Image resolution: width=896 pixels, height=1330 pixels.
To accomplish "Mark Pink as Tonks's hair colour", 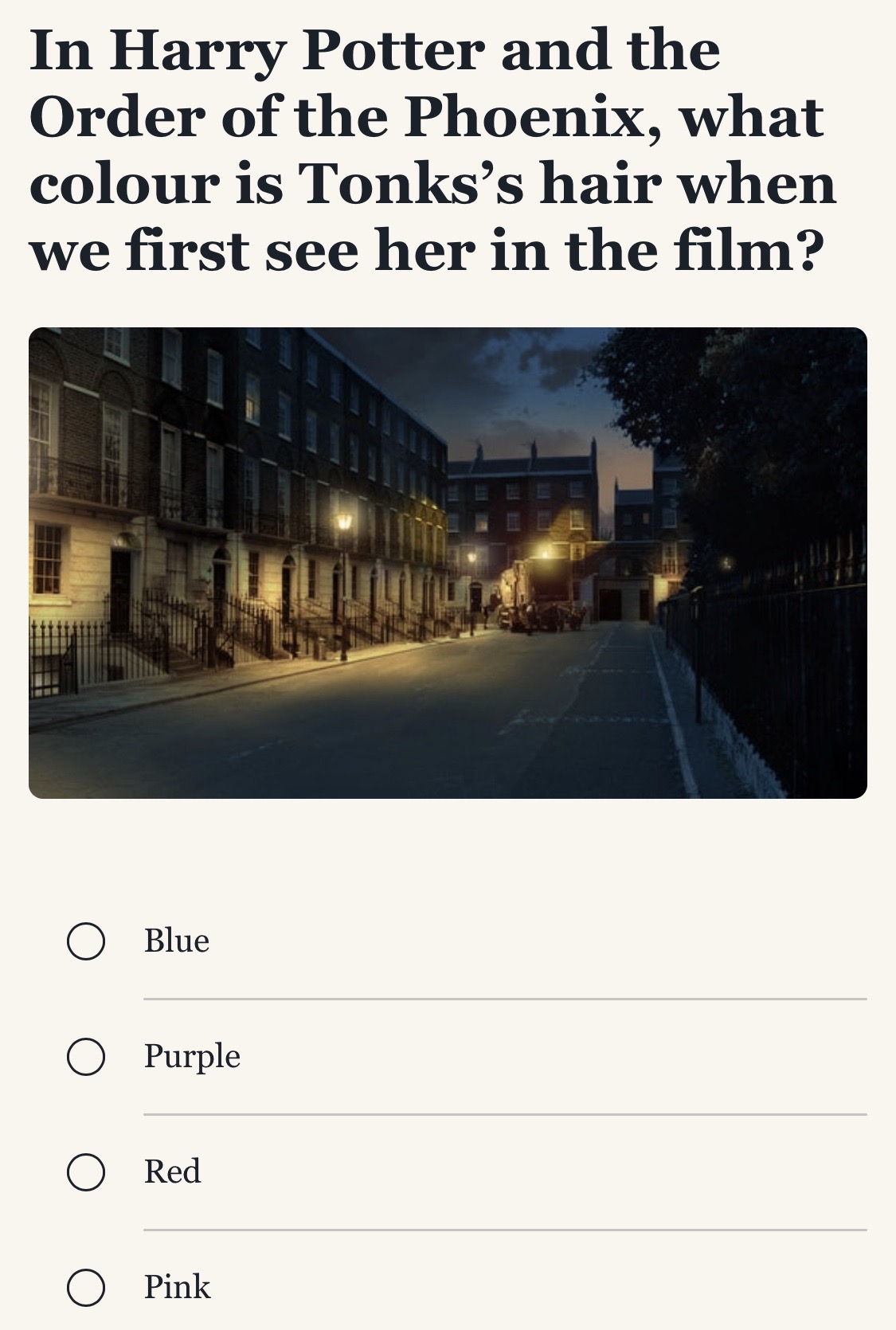I will click(86, 1288).
